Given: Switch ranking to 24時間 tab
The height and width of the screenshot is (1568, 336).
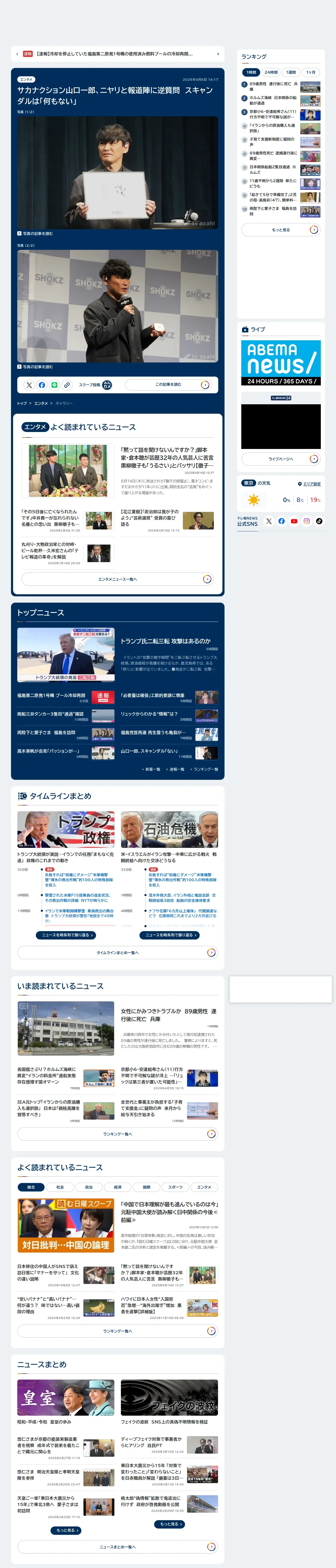Looking at the screenshot, I should (271, 72).
